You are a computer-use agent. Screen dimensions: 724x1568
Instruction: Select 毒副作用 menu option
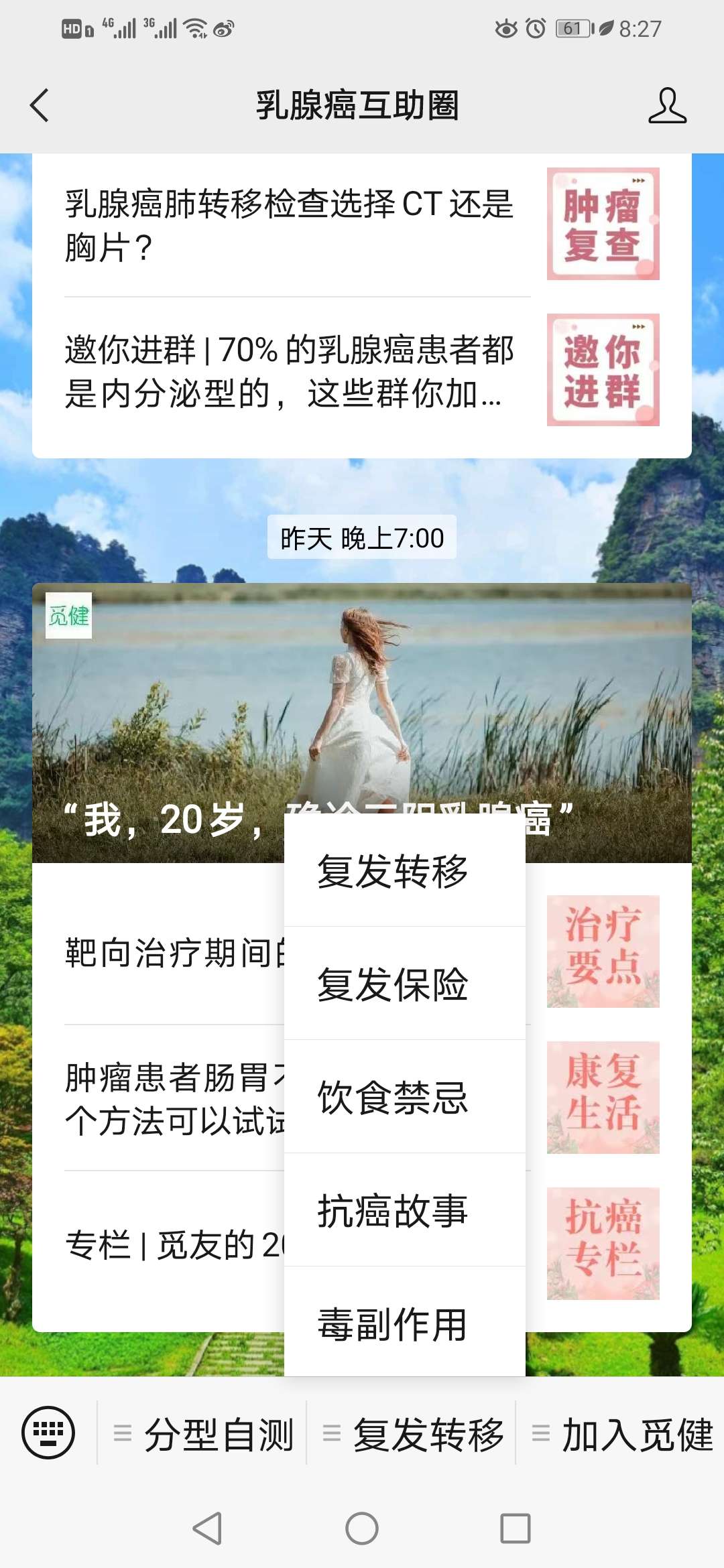pyautogui.click(x=393, y=1323)
